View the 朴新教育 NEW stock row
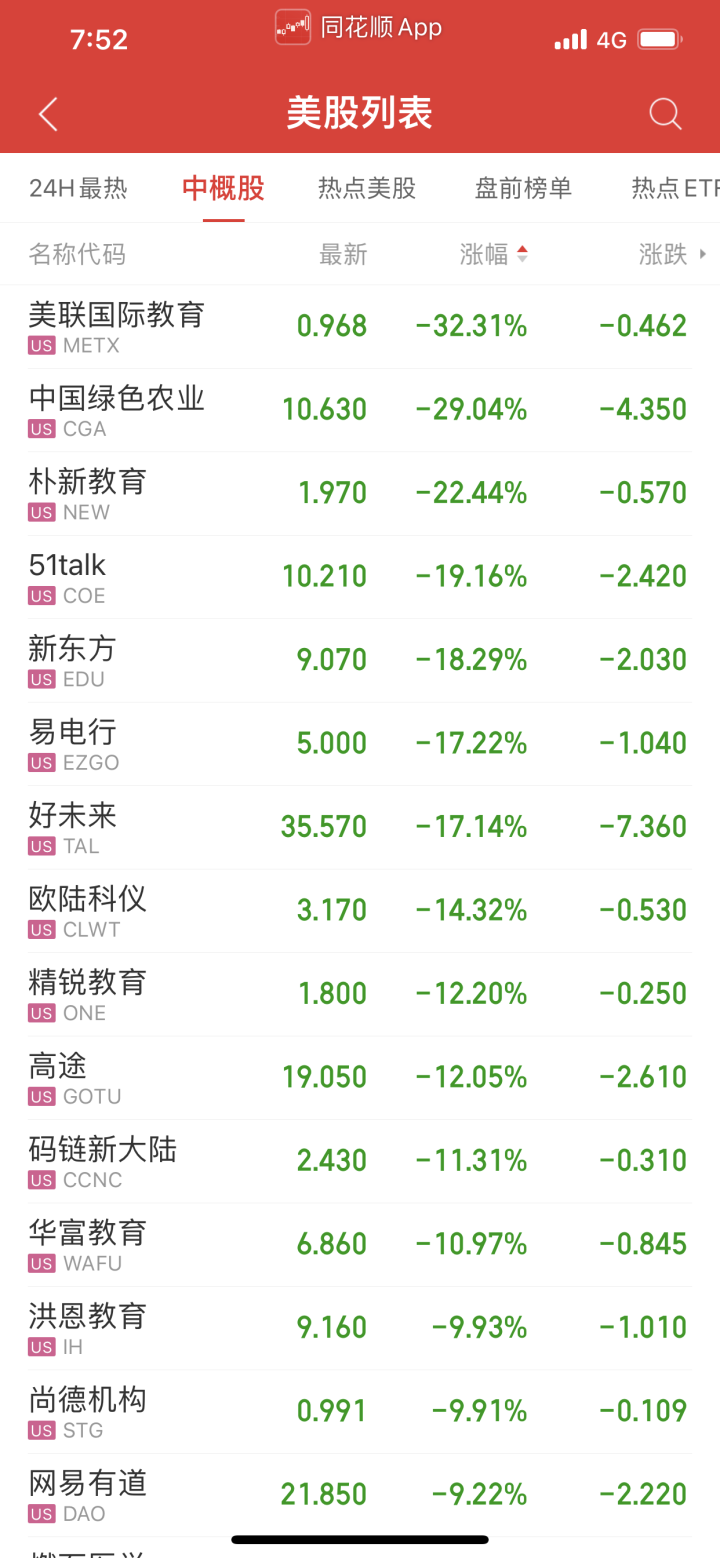The height and width of the screenshot is (1558, 720). tap(88, 494)
